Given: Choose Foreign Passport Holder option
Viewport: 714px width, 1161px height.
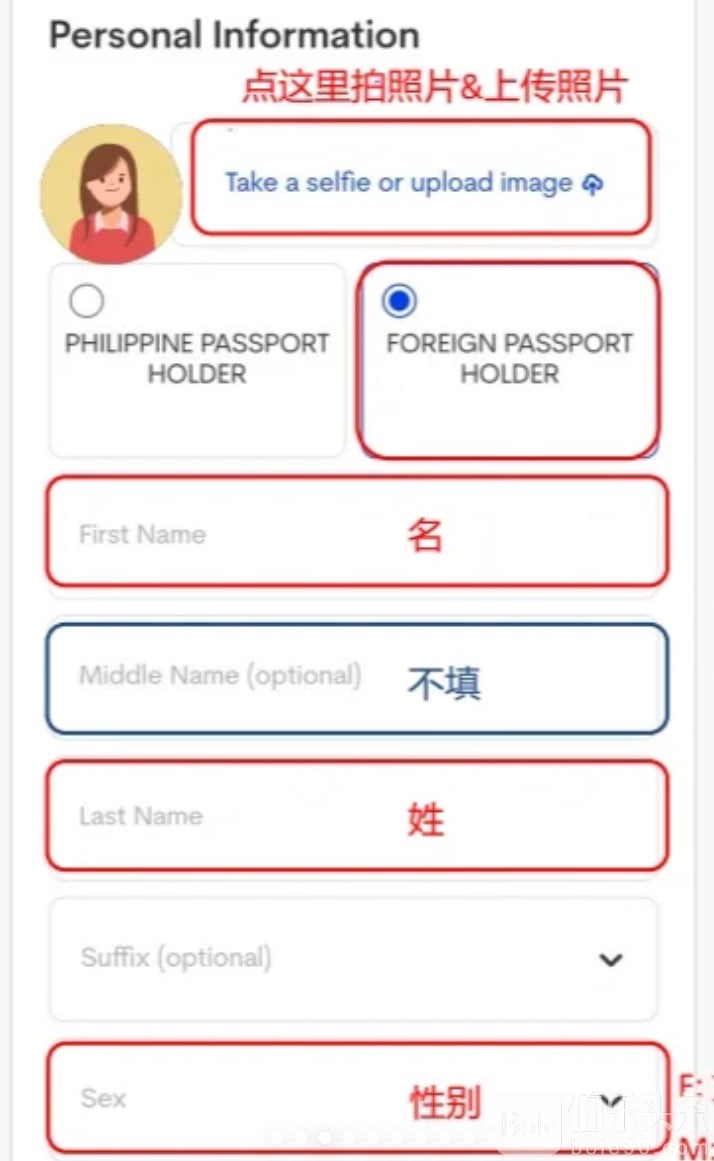Looking at the screenshot, I should coord(400,301).
